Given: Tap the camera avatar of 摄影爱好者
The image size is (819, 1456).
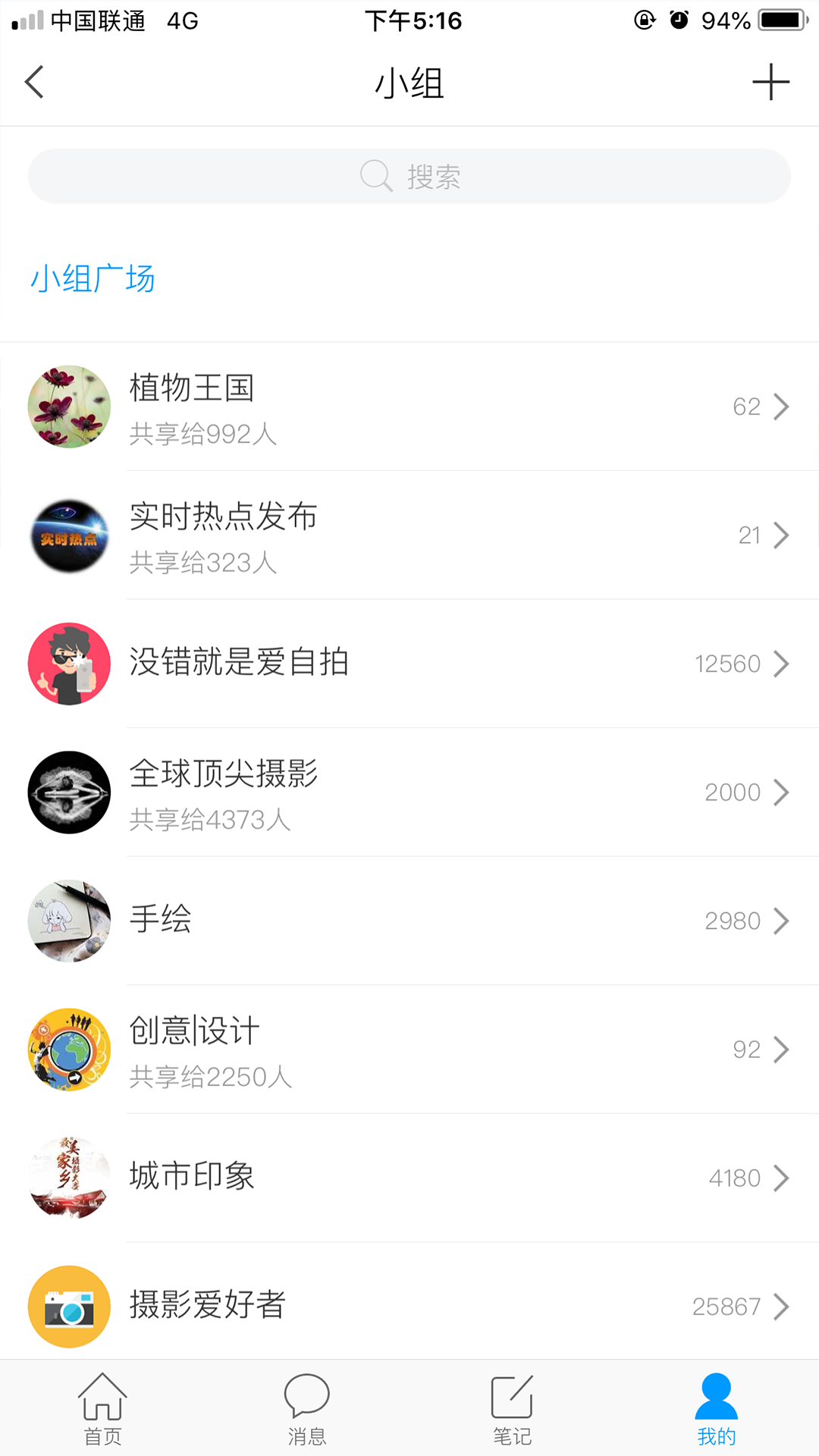Looking at the screenshot, I should pyautogui.click(x=68, y=1307).
